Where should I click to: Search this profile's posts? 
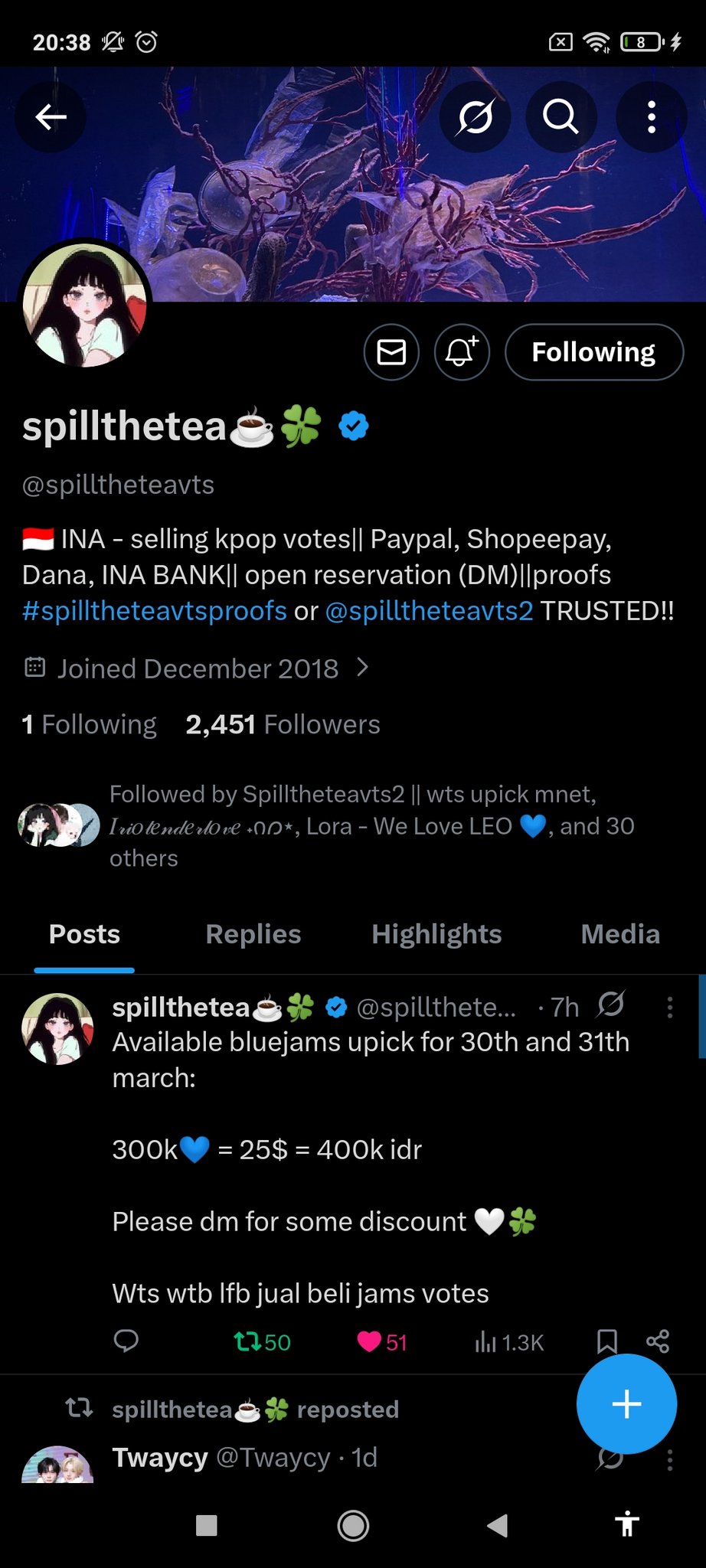coord(561,117)
